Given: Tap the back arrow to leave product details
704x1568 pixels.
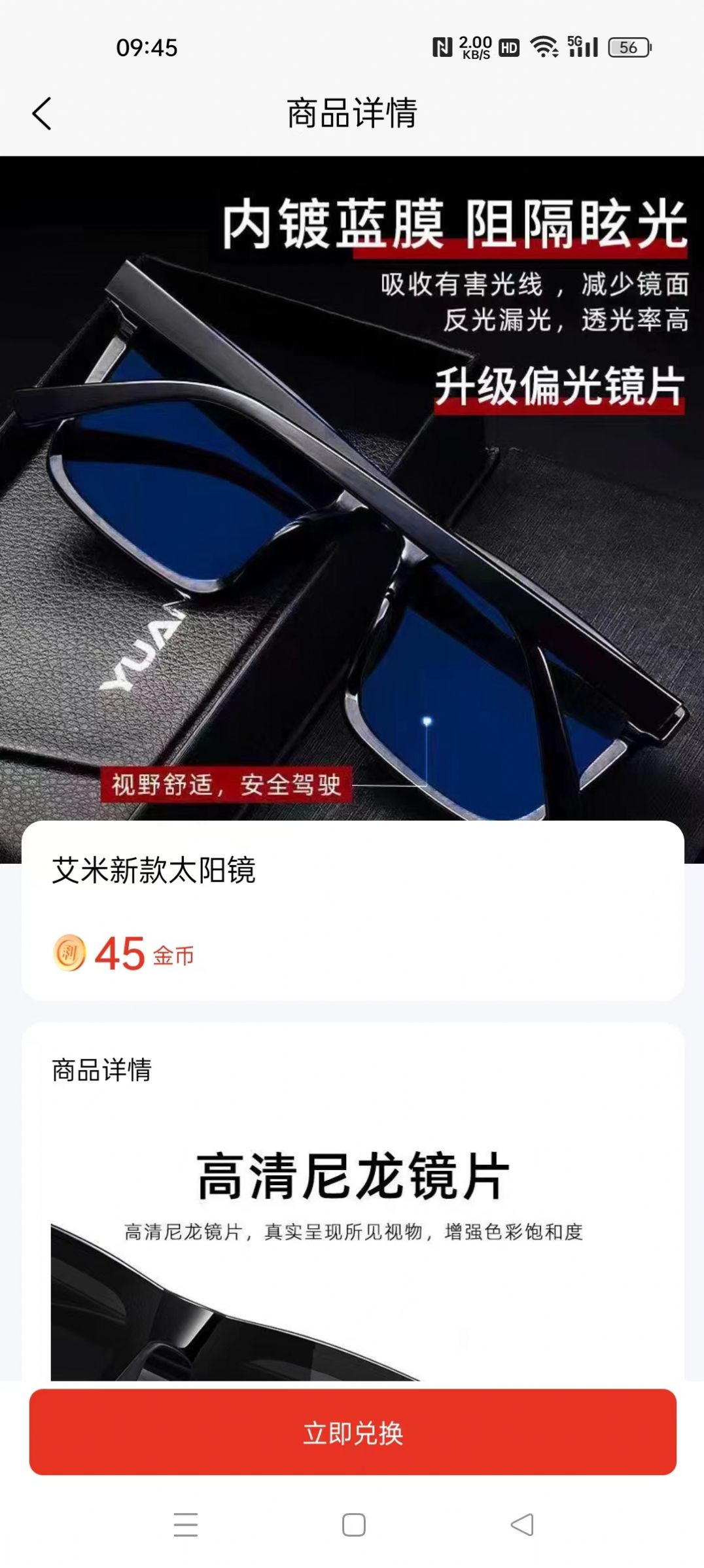Looking at the screenshot, I should coord(41,111).
